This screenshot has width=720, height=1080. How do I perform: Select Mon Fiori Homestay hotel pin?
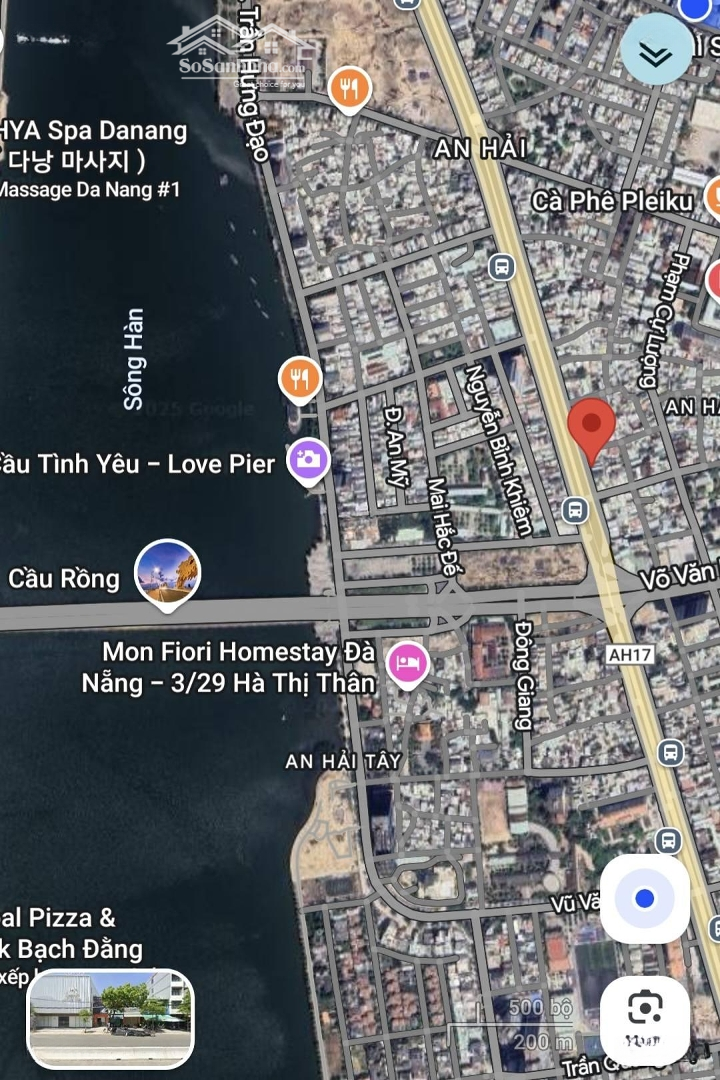click(407, 663)
